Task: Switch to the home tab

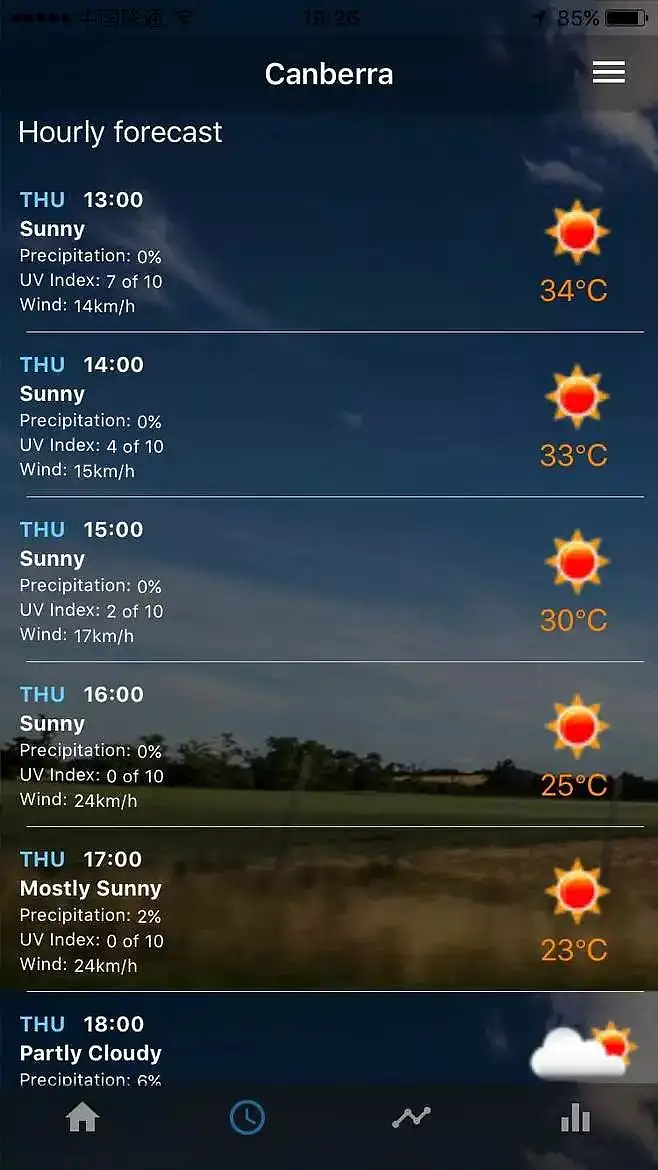Action: click(x=82, y=1117)
